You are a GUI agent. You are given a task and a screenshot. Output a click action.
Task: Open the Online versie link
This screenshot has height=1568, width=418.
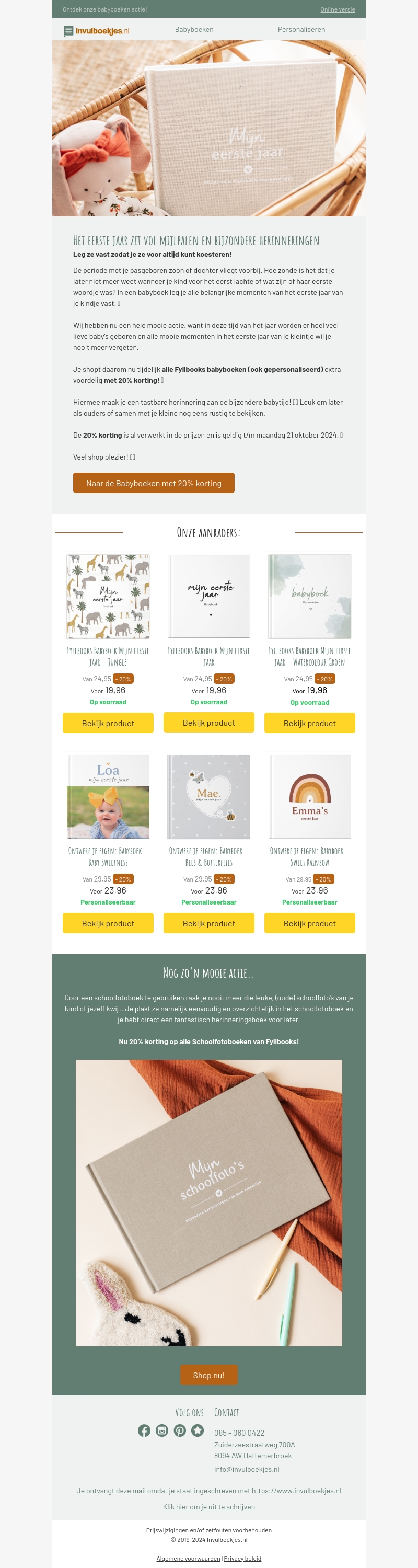point(337,10)
